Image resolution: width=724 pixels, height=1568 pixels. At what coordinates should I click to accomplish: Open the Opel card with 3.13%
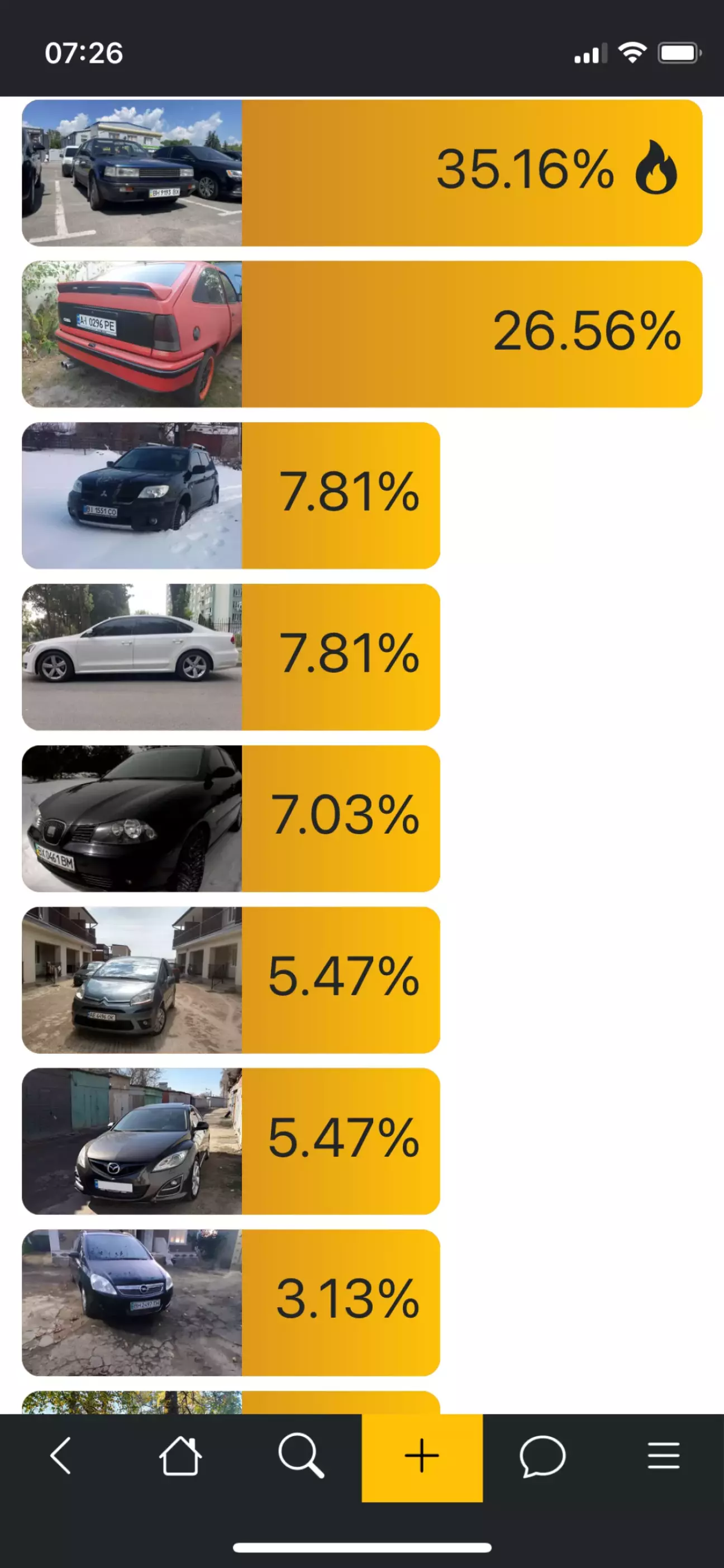coord(231,1303)
